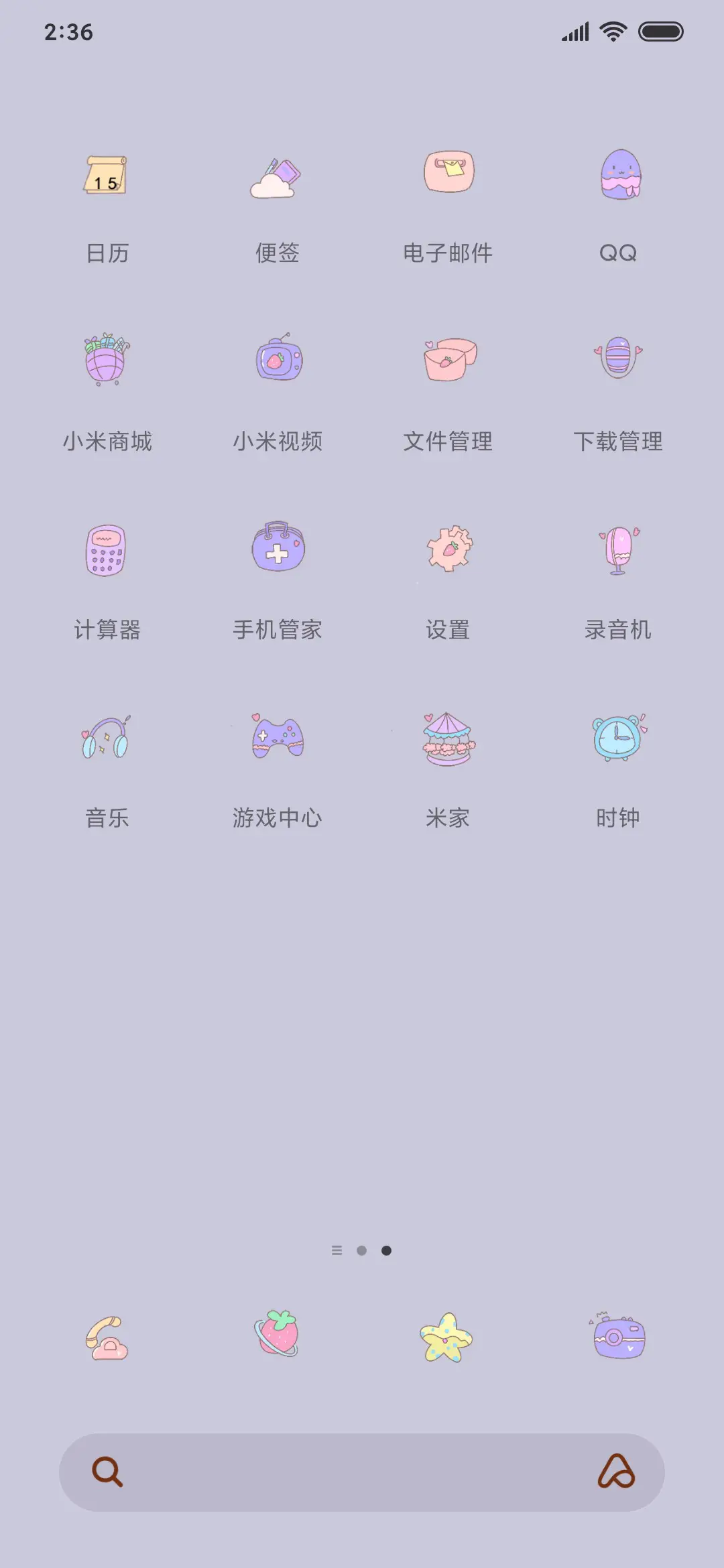
Task: Launch Mi Video (小米视频)
Action: [x=276, y=362]
